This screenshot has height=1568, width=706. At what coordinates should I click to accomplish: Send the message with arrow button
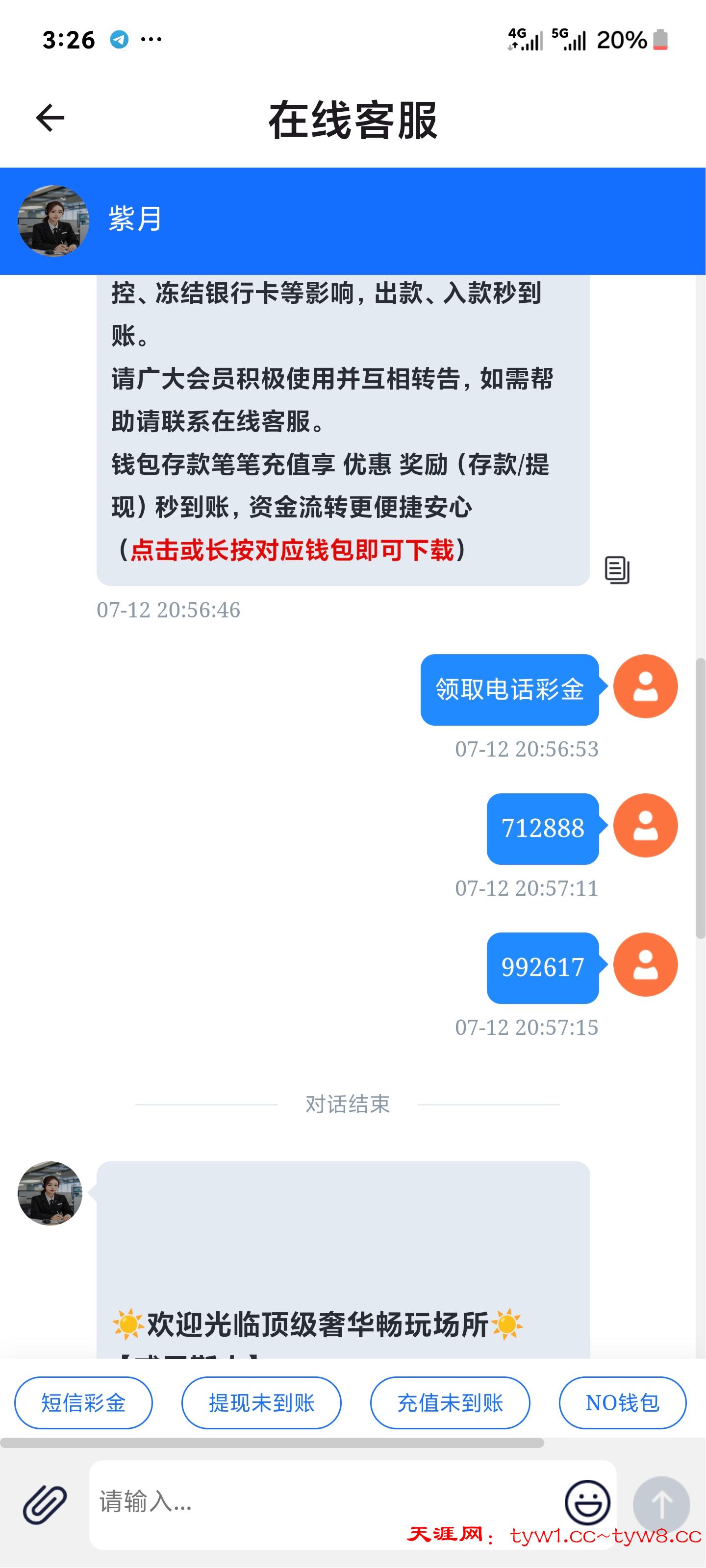pyautogui.click(x=661, y=1505)
